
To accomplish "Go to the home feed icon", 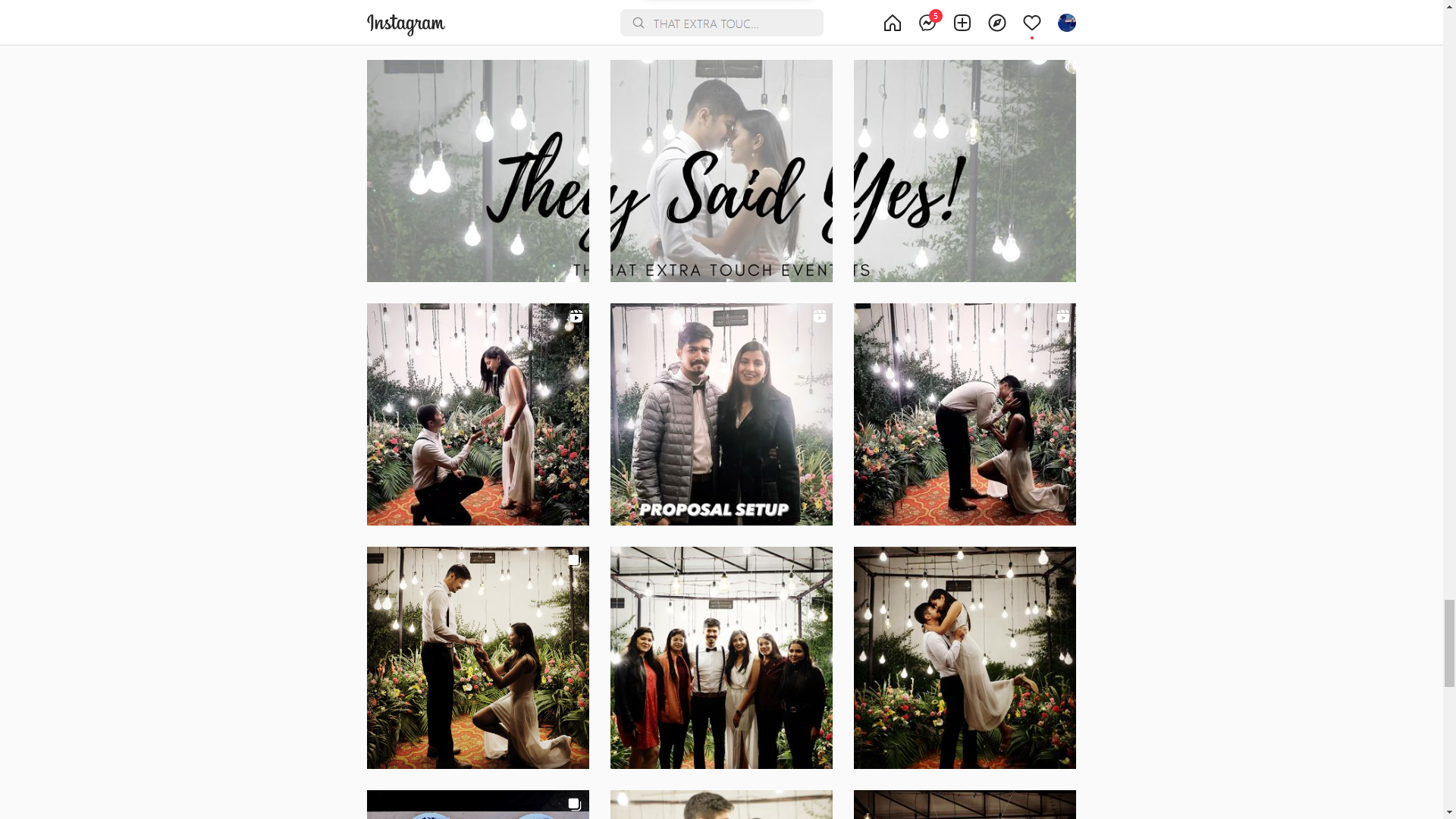I will click(x=892, y=23).
